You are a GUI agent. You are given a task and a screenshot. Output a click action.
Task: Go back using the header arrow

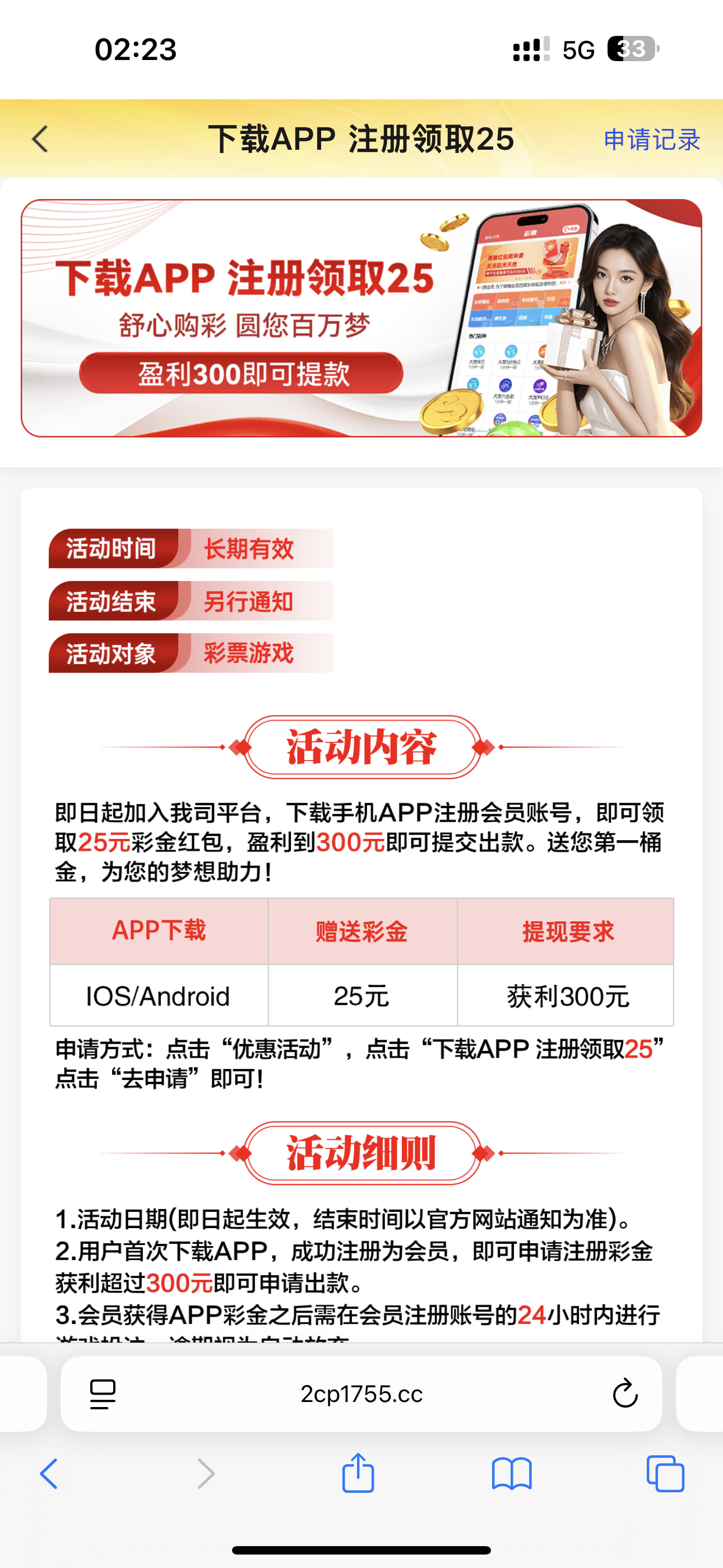click(40, 139)
